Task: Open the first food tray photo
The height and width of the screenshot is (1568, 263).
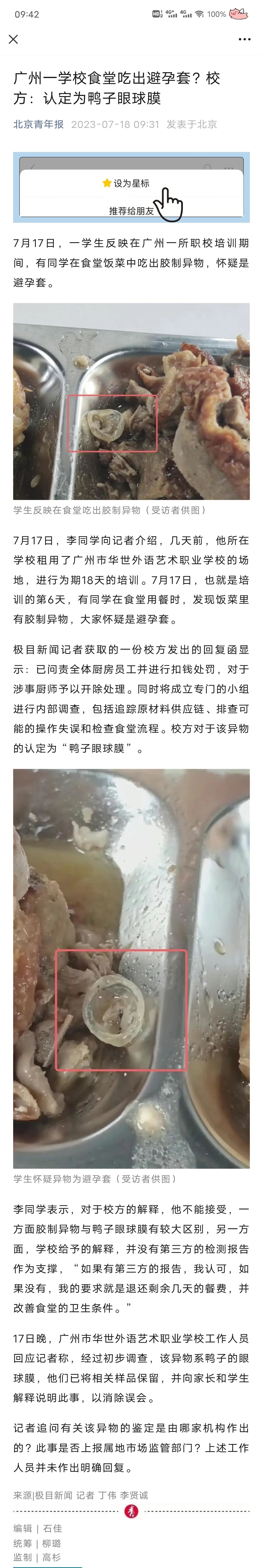Action: click(131, 401)
